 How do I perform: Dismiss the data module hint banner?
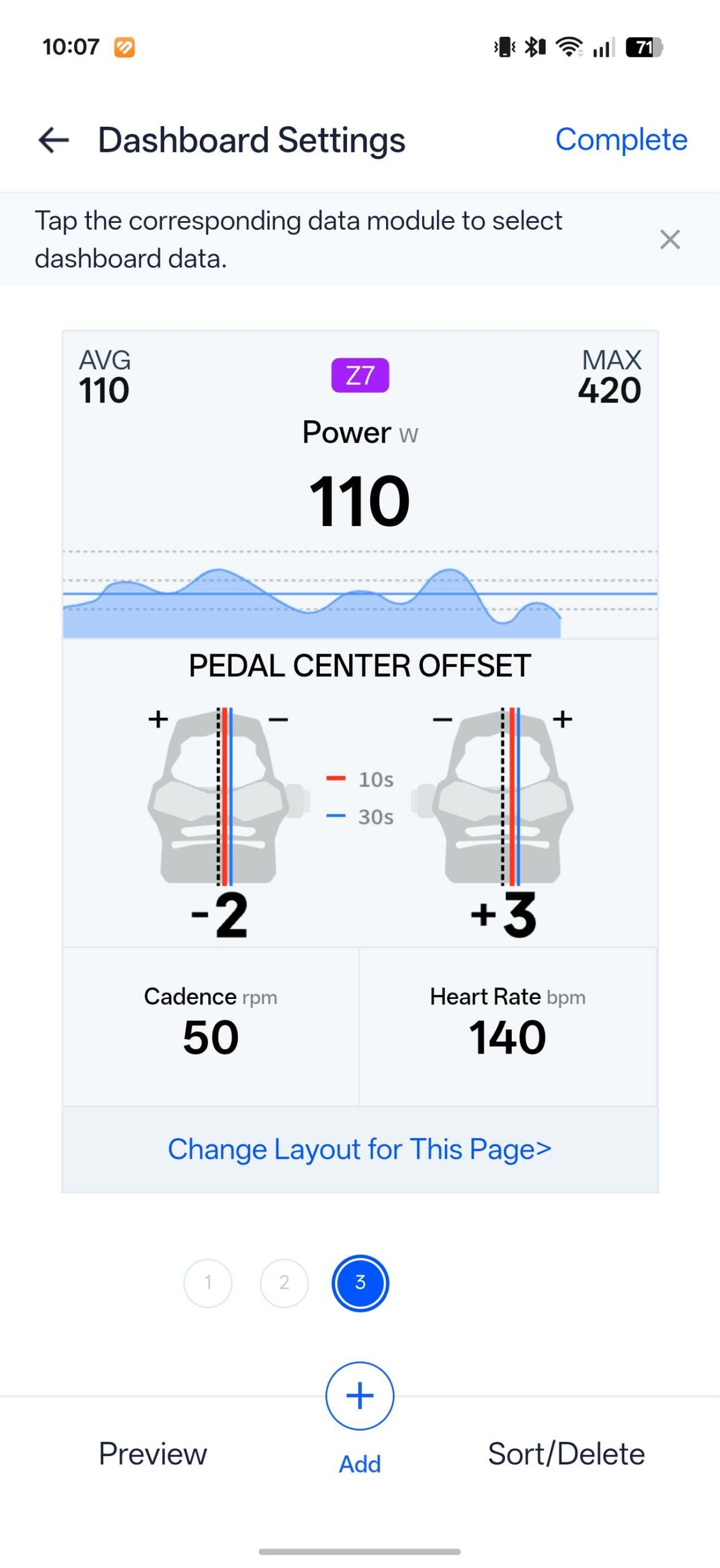pyautogui.click(x=670, y=239)
